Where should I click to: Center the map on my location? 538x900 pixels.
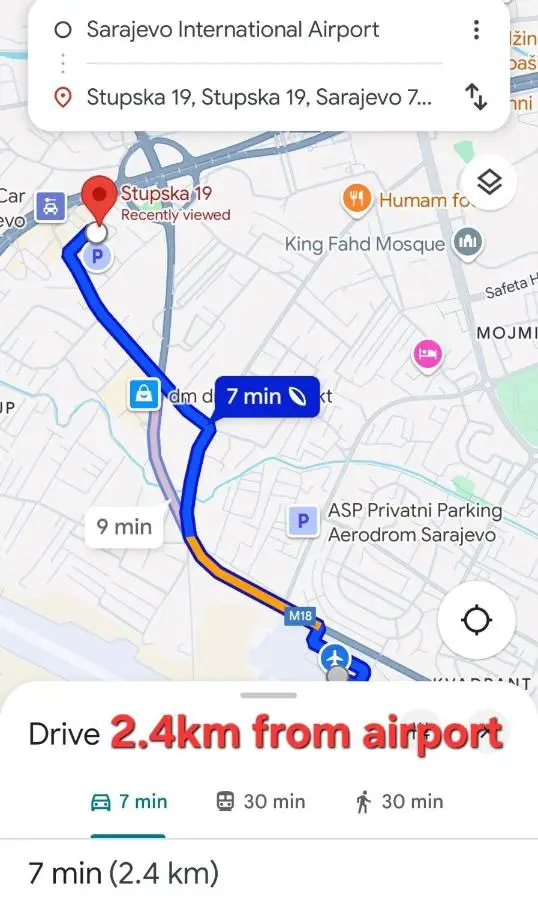[x=477, y=620]
